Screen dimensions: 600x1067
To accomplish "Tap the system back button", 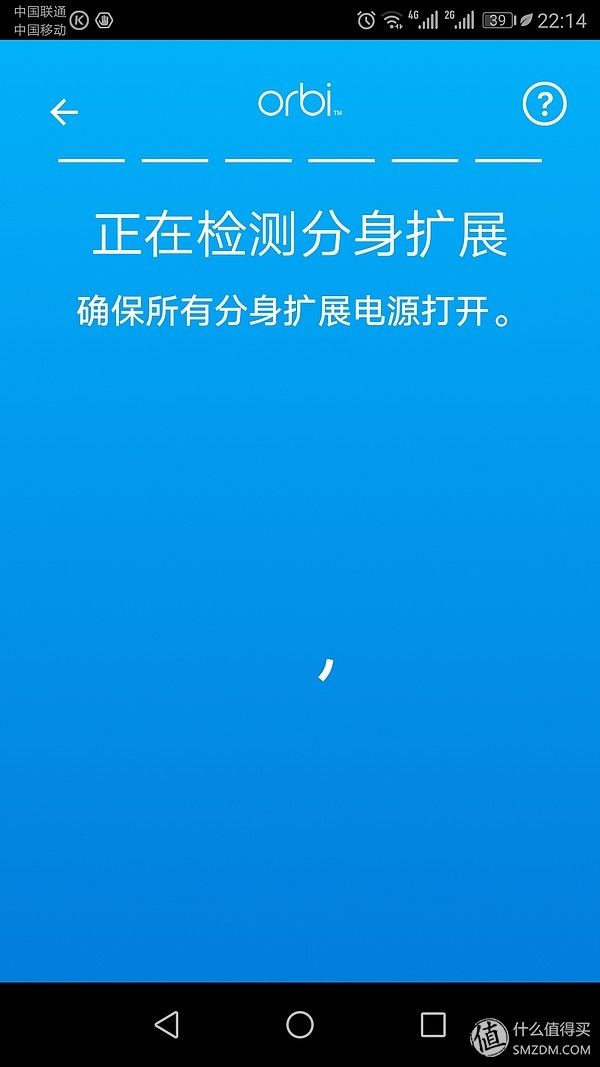I will coord(167,1024).
